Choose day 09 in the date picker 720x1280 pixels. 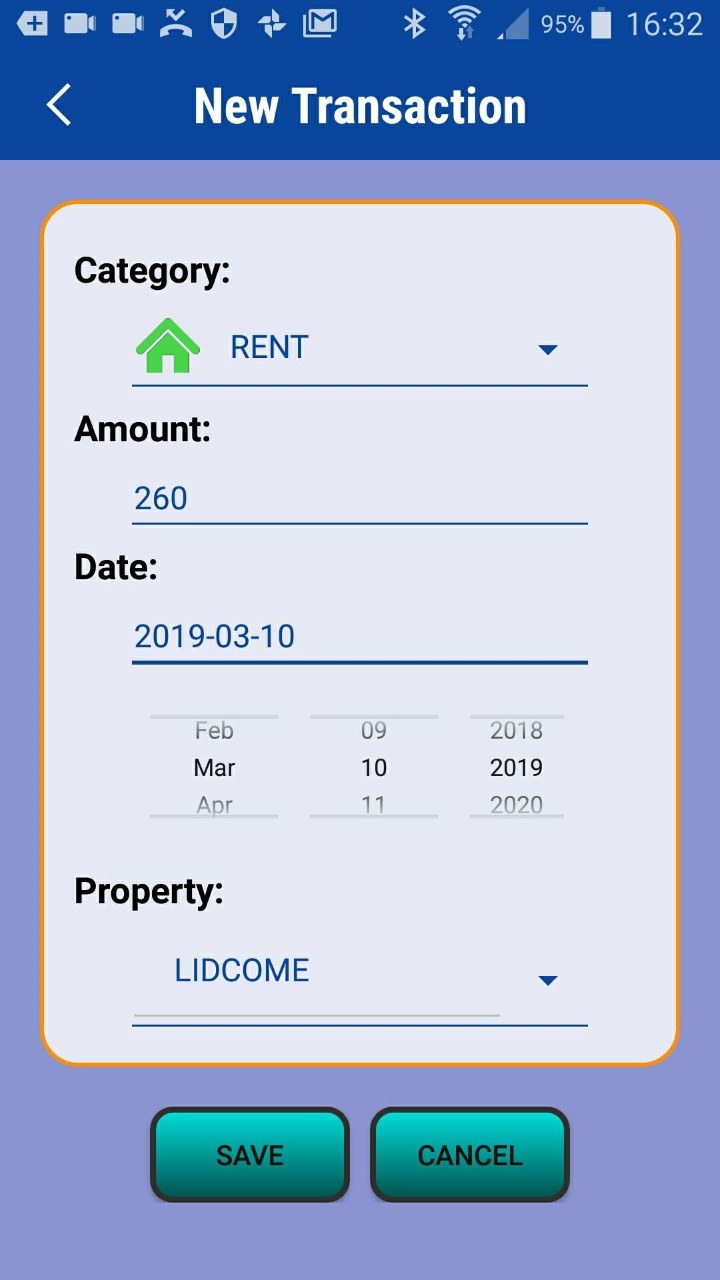(x=374, y=731)
